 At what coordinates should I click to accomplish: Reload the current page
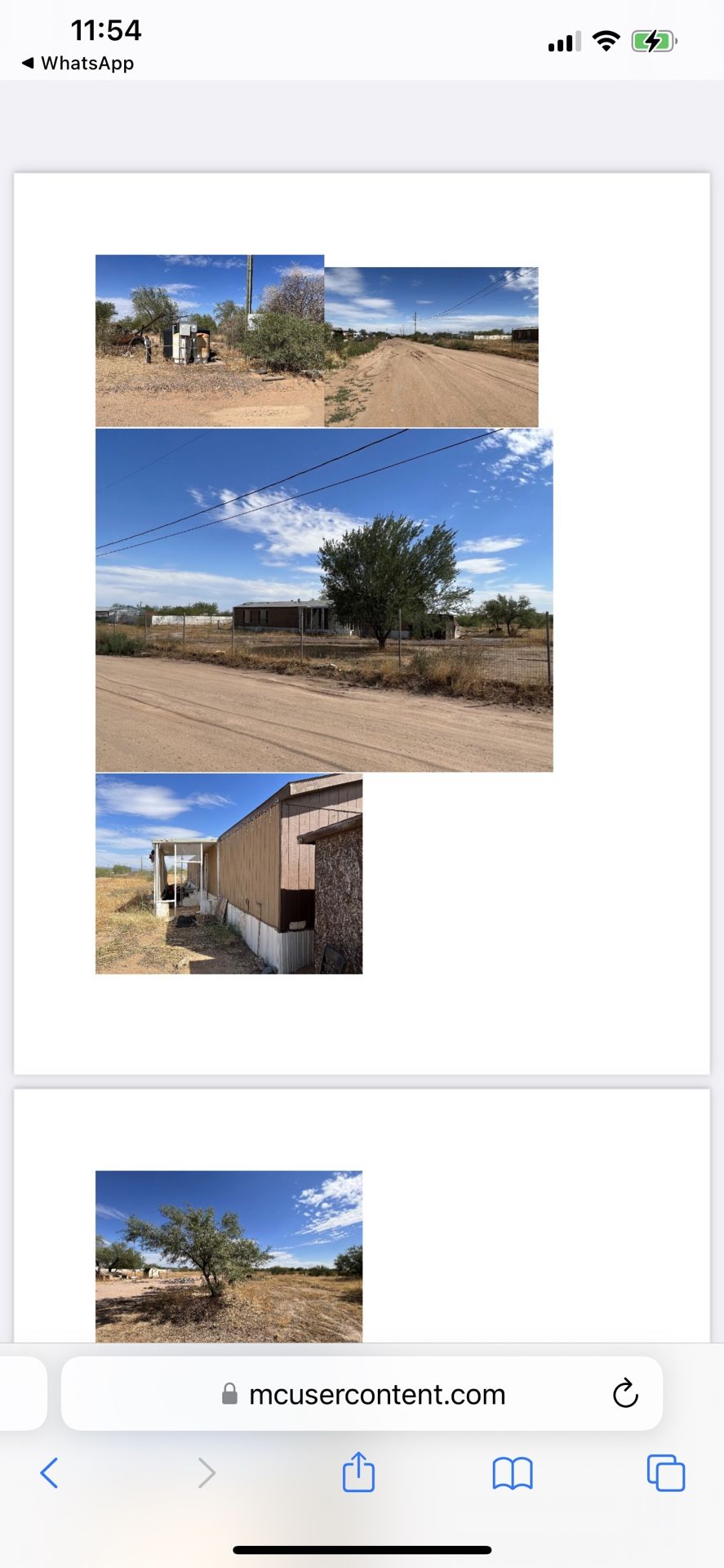625,1394
